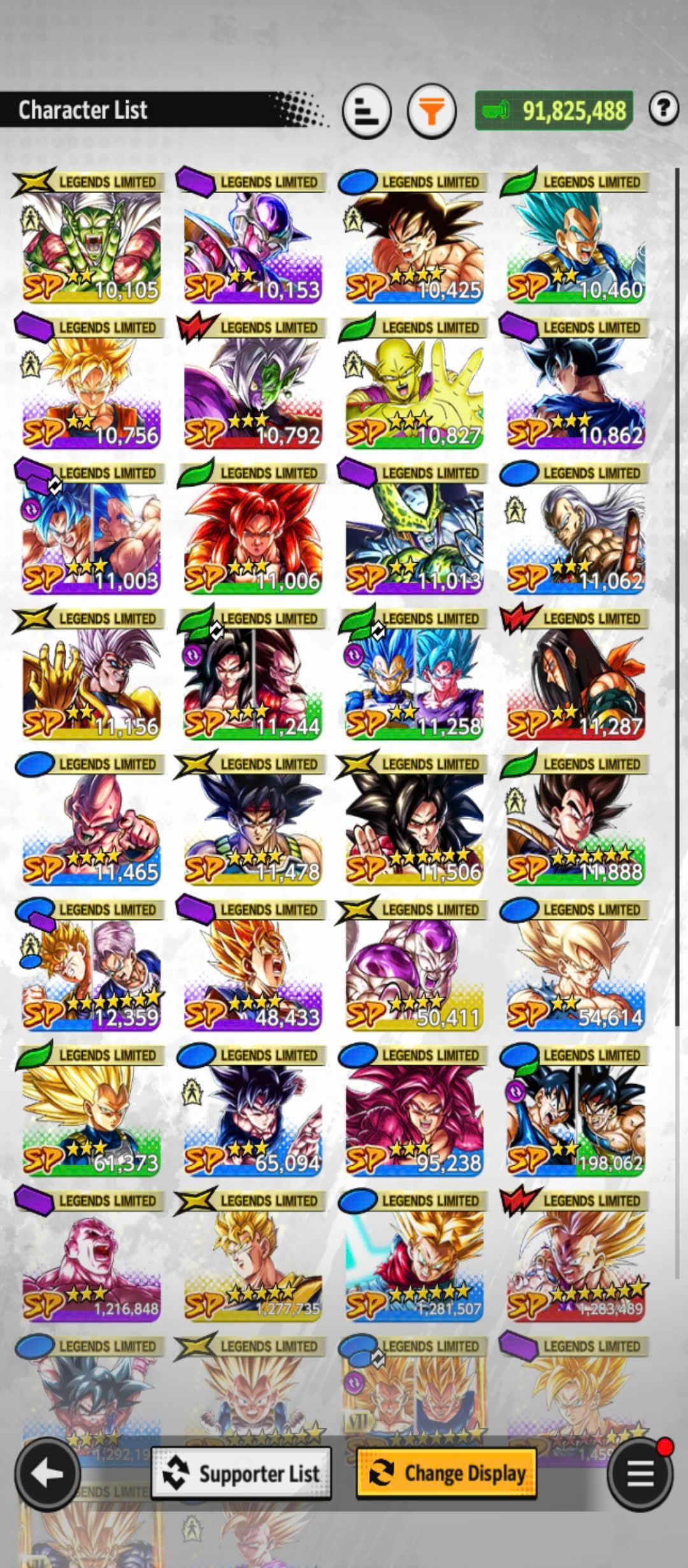Open the sort order icon
This screenshot has width=688, height=1568.
pyautogui.click(x=366, y=112)
